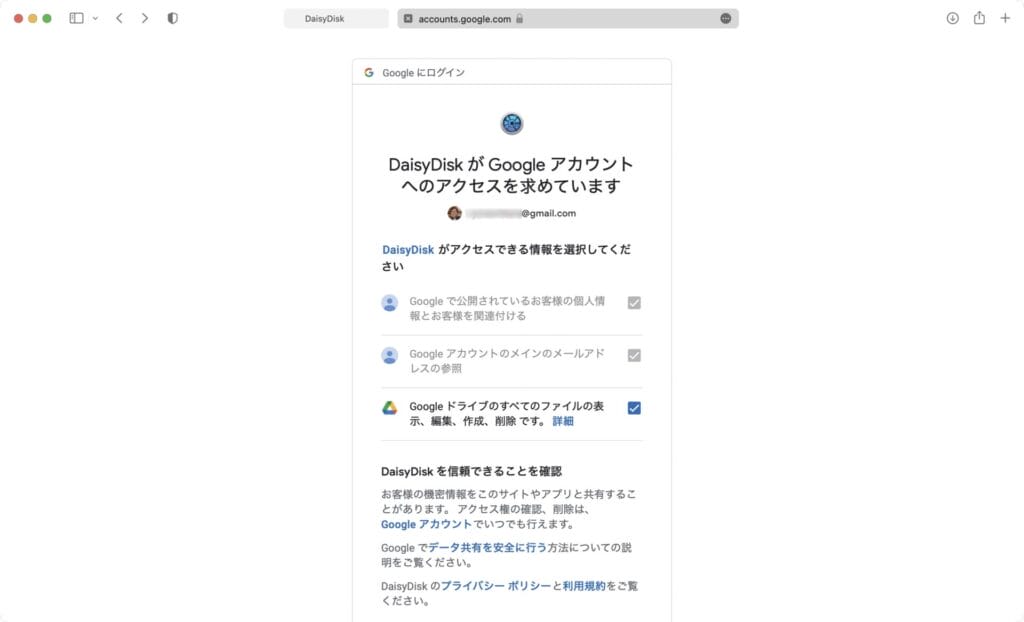The height and width of the screenshot is (622, 1024).
Task: Open the page options in address bar
Action: [x=725, y=18]
